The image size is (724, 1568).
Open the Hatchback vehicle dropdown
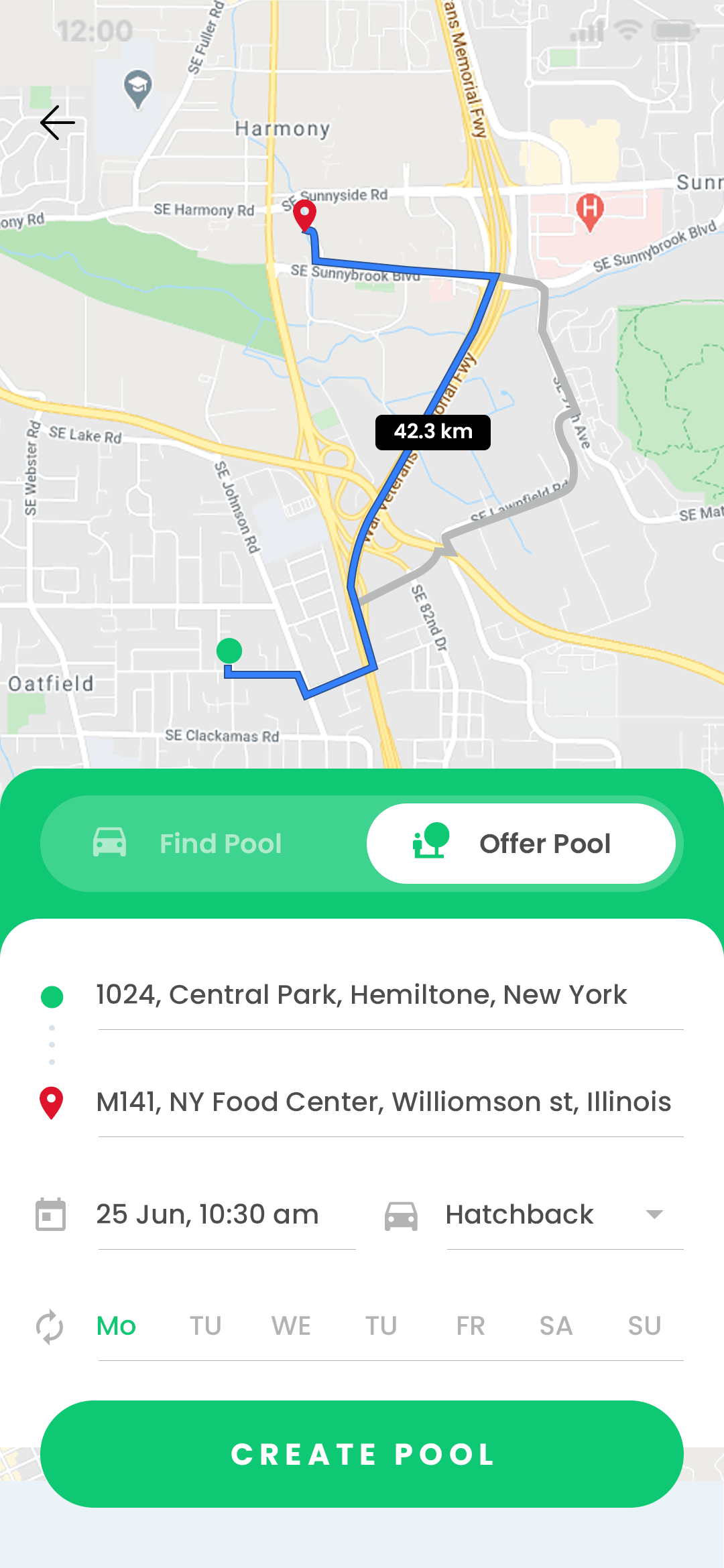654,1215
